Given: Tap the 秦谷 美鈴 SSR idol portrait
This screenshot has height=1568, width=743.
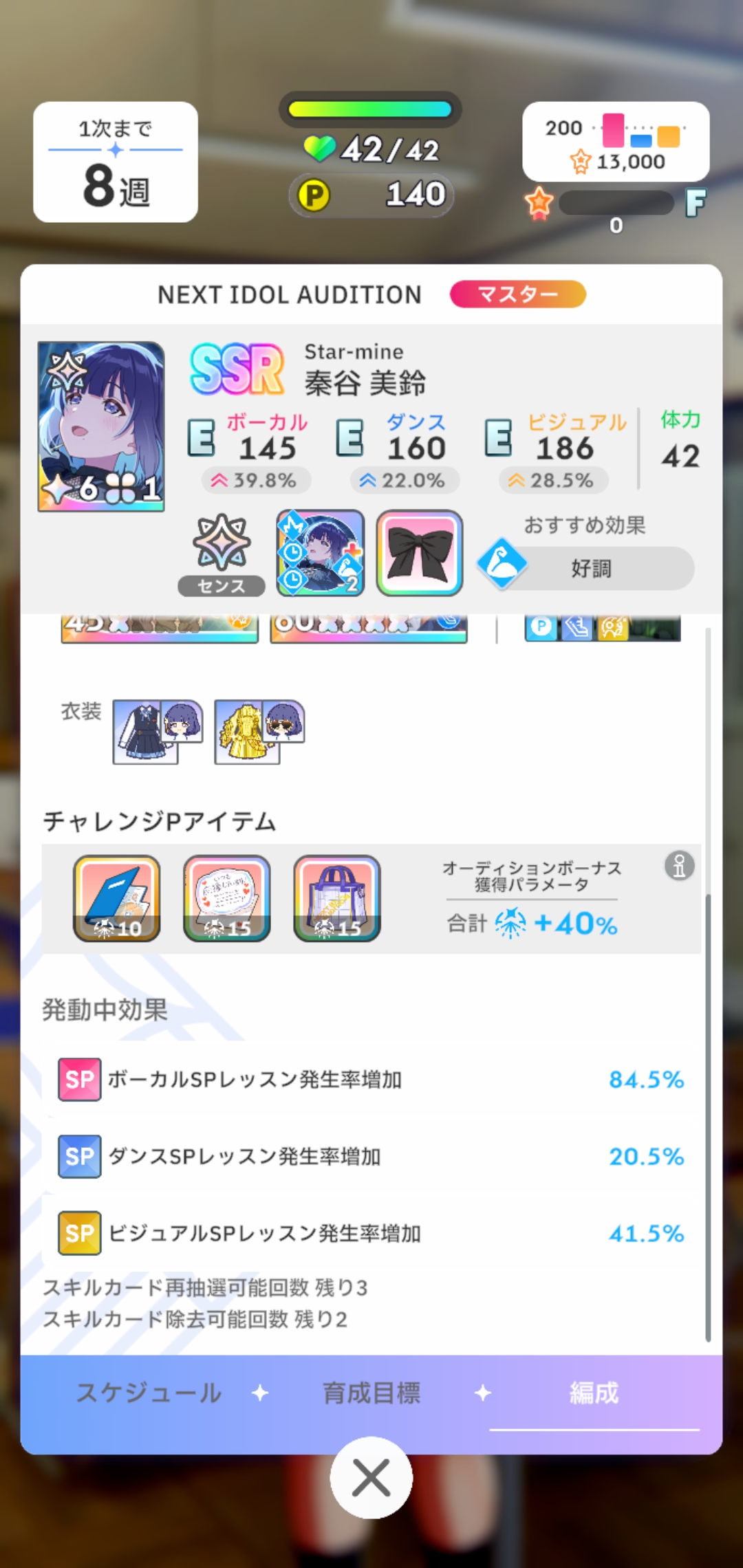Looking at the screenshot, I should 101,426.
